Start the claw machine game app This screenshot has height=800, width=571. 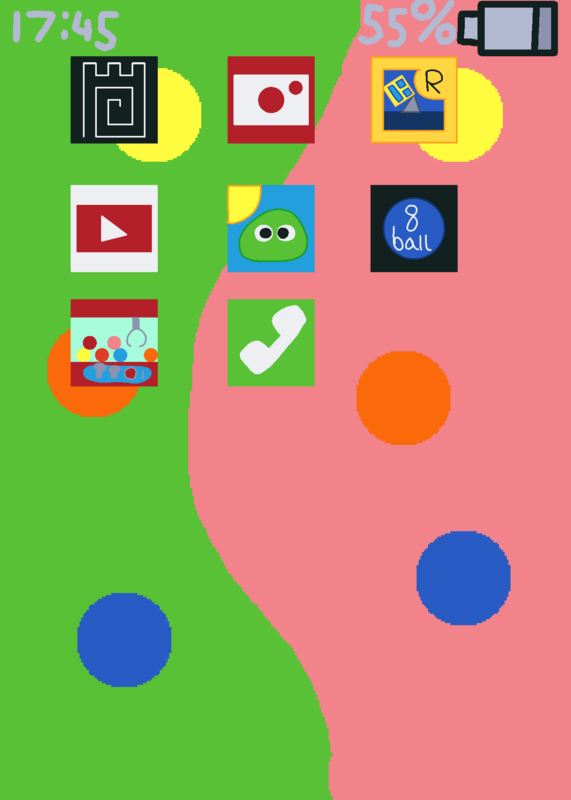[114, 342]
